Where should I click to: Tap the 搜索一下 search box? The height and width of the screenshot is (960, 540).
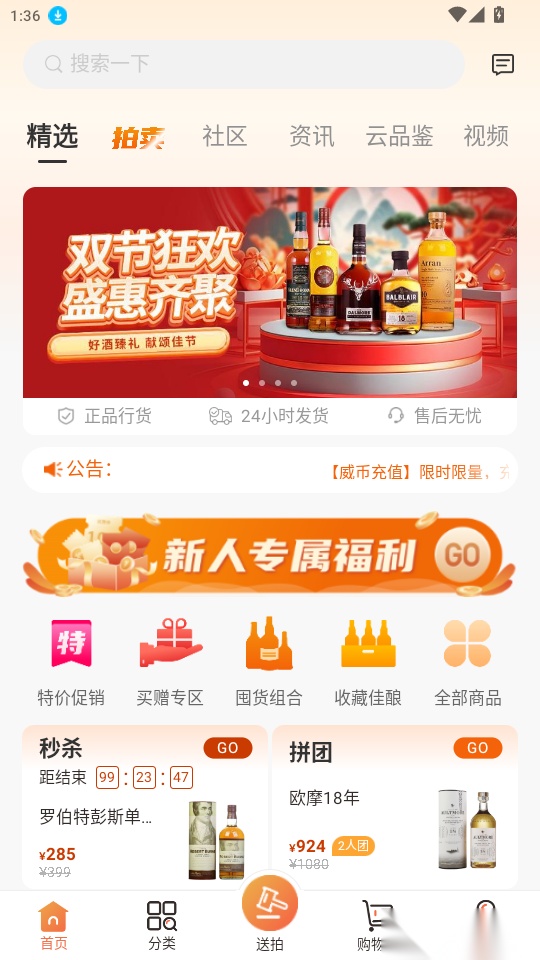pos(244,64)
